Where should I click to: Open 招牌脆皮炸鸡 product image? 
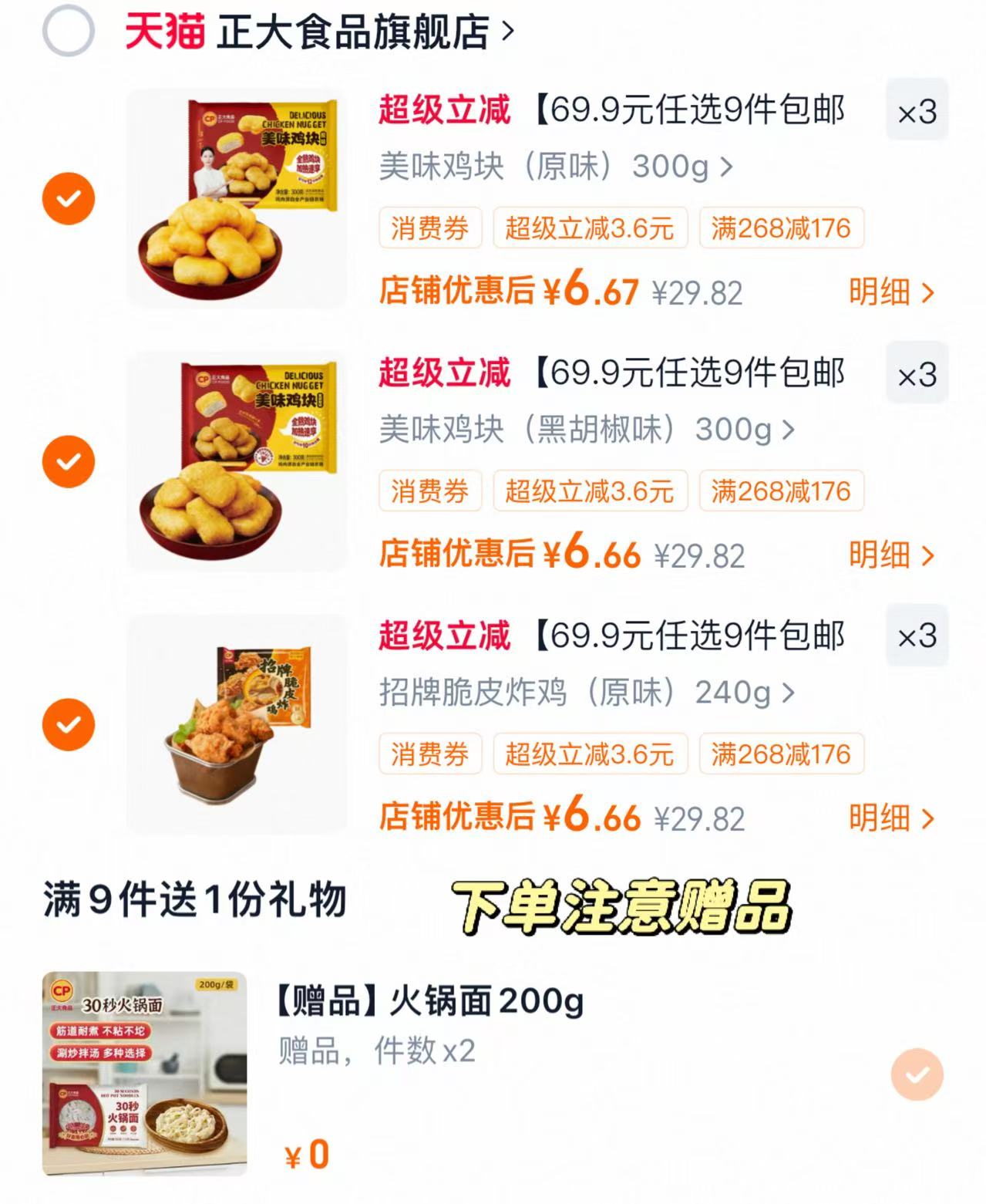pos(237,724)
